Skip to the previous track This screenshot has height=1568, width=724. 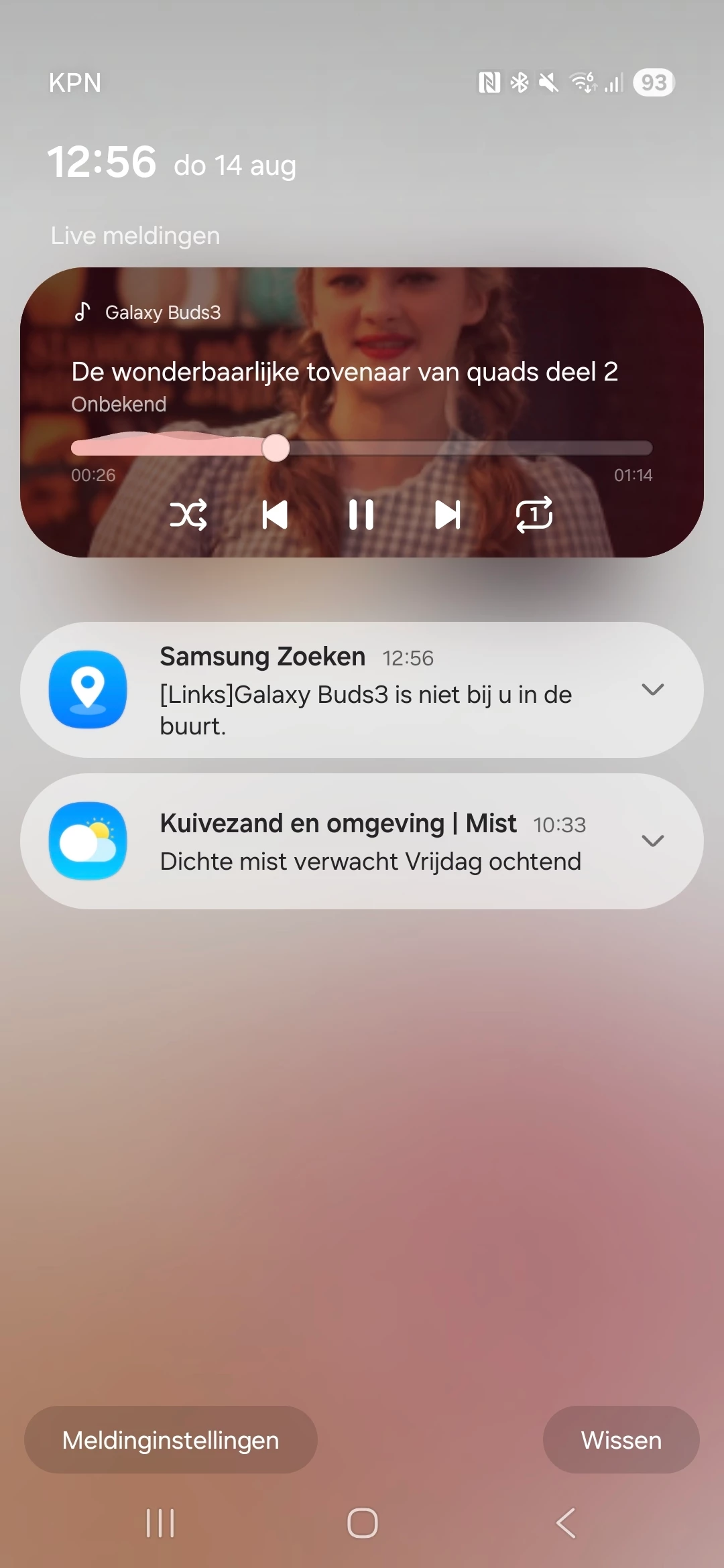pyautogui.click(x=275, y=515)
